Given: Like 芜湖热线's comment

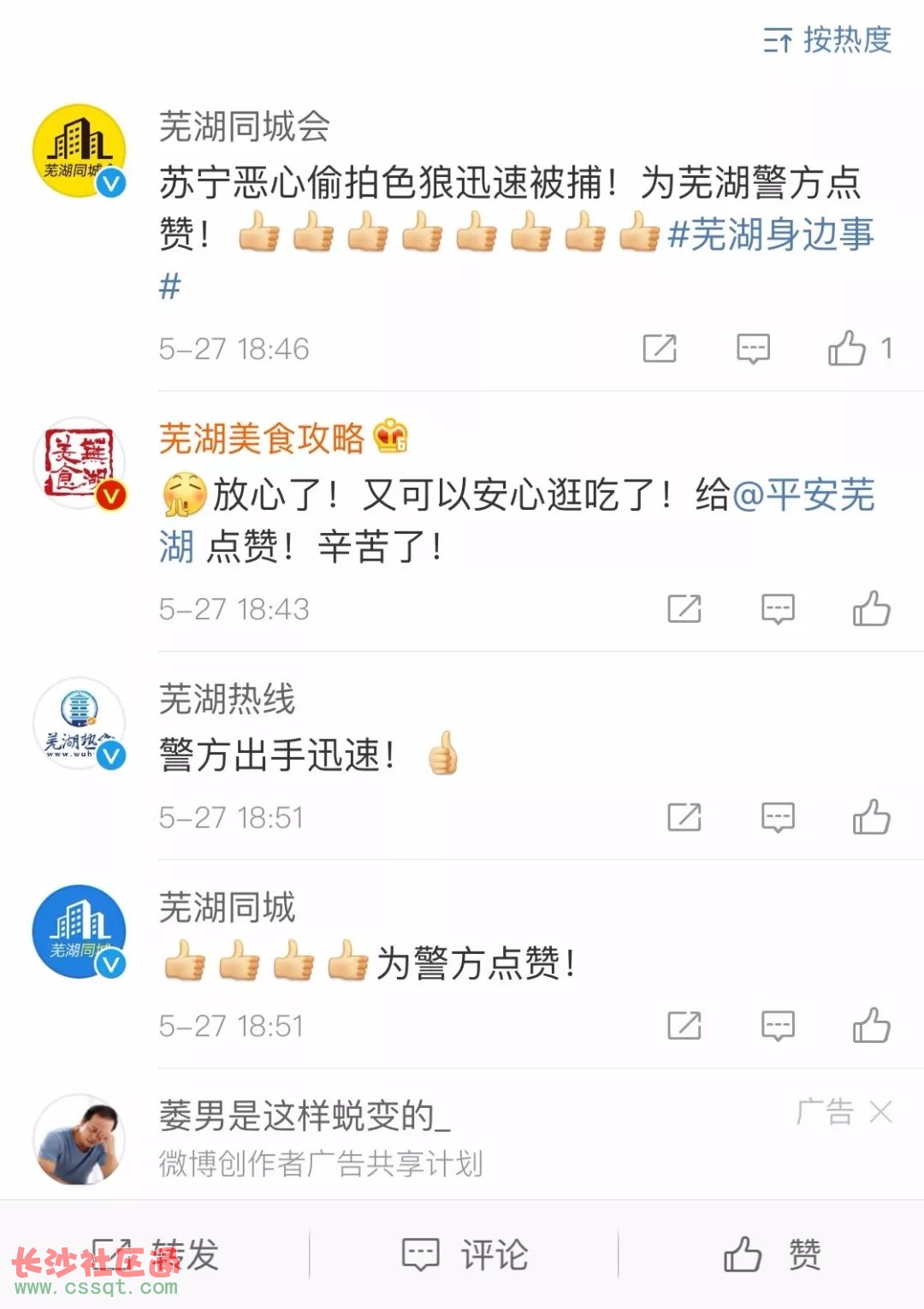Looking at the screenshot, I should (871, 817).
